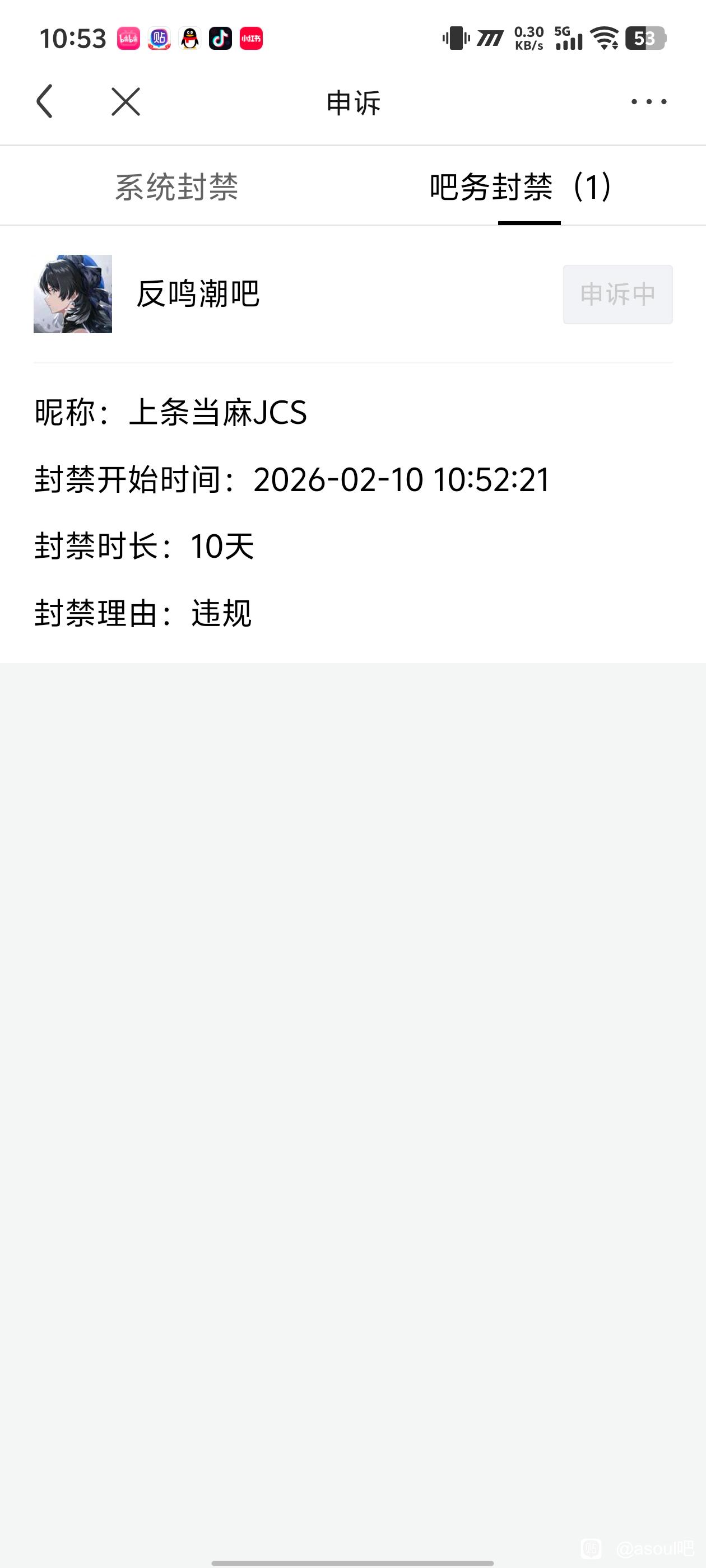The image size is (706, 1568).
Task: Open the 反鸣潮吧 forum entry
Action: pyautogui.click(x=197, y=294)
